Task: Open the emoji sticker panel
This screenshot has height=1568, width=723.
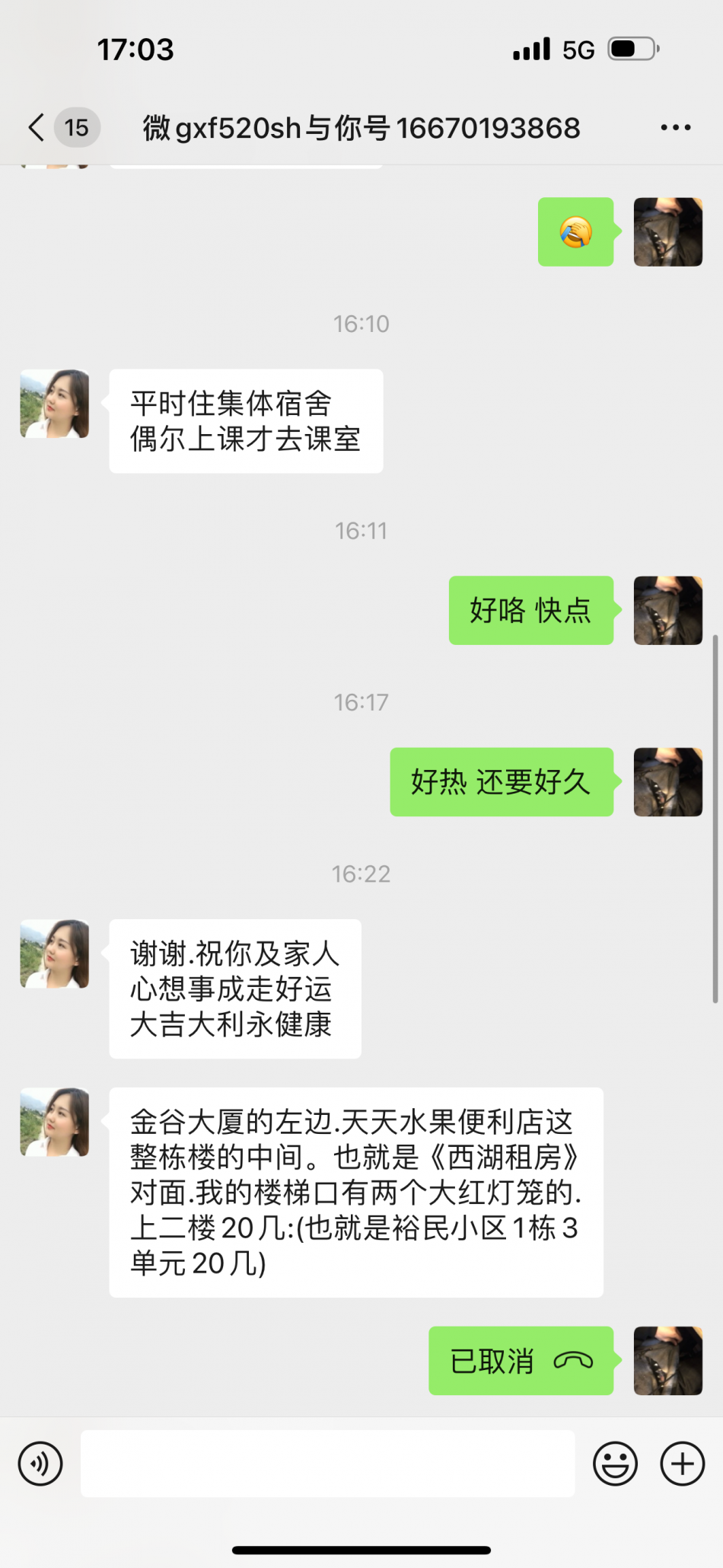Action: [615, 1463]
